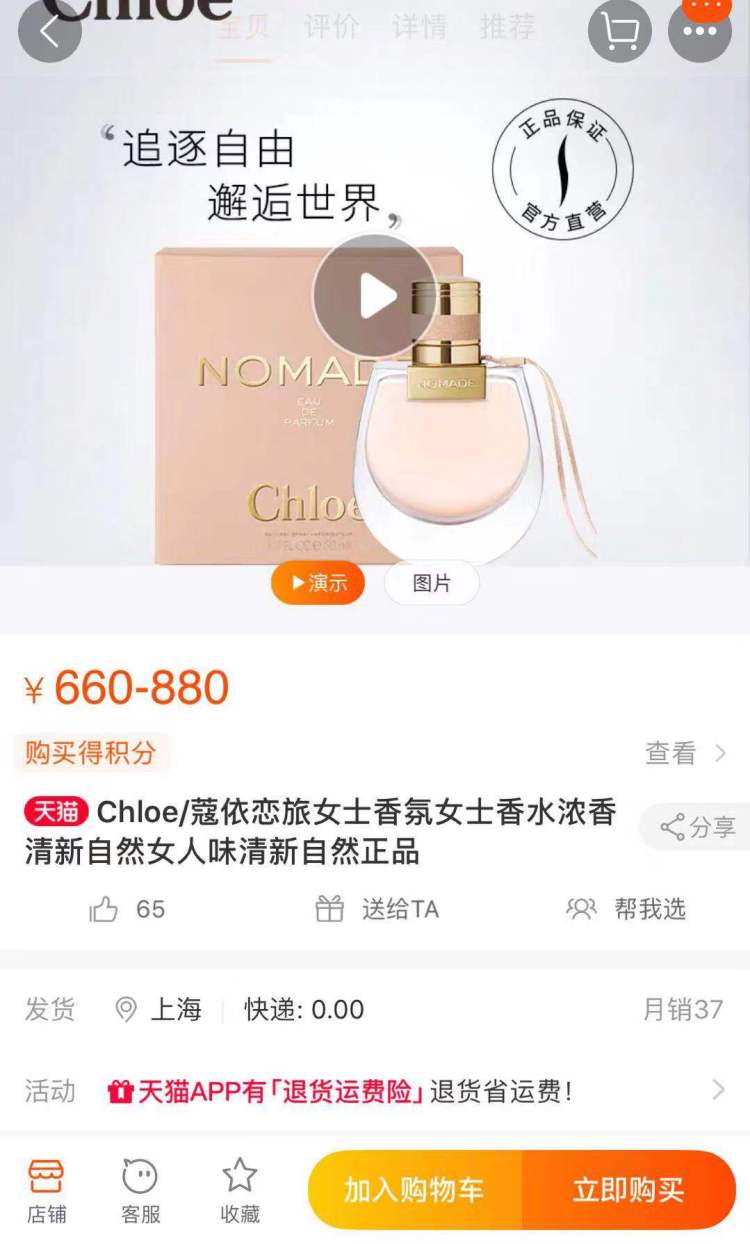Select the 图片 chip
Viewport: 750px width, 1244px height.
(x=432, y=583)
